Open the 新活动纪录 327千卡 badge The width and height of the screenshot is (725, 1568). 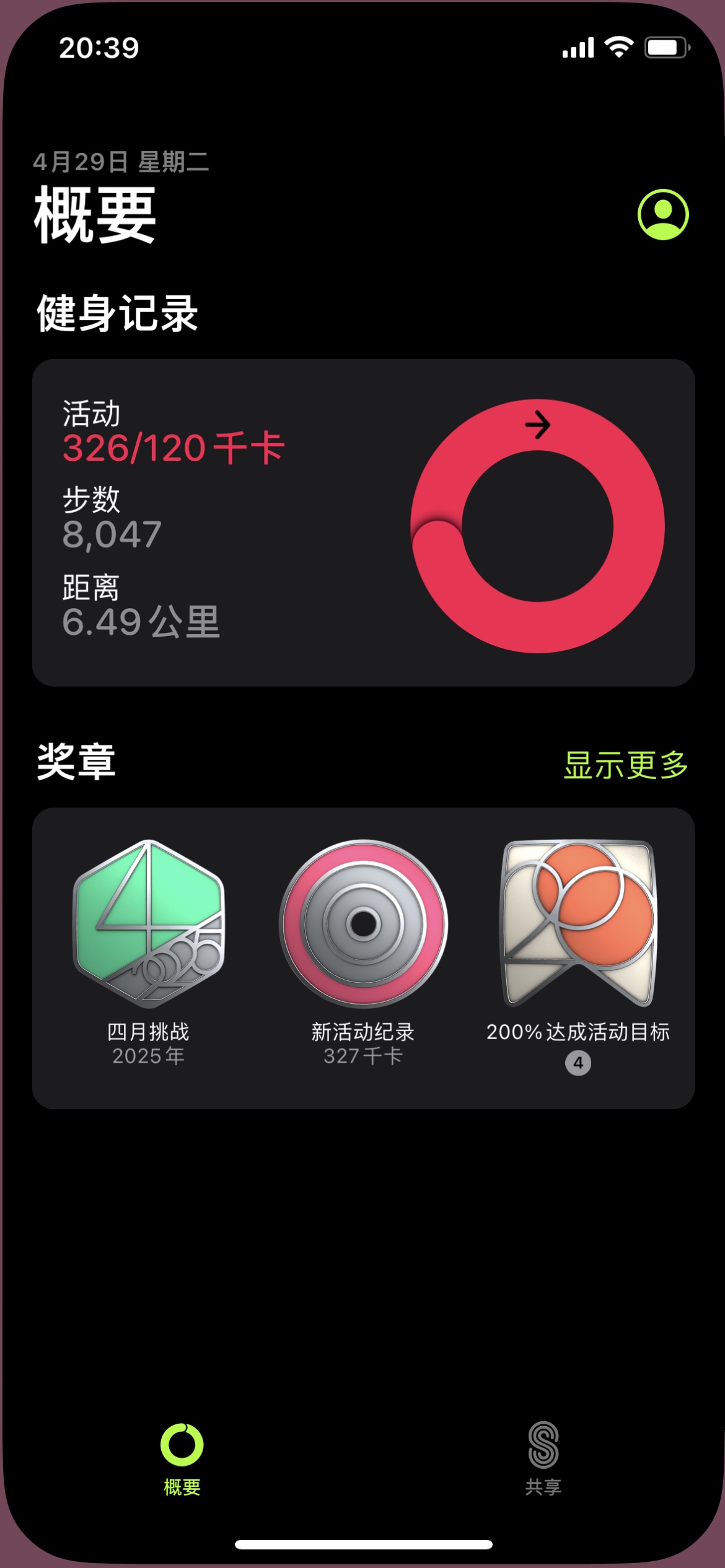click(x=363, y=952)
